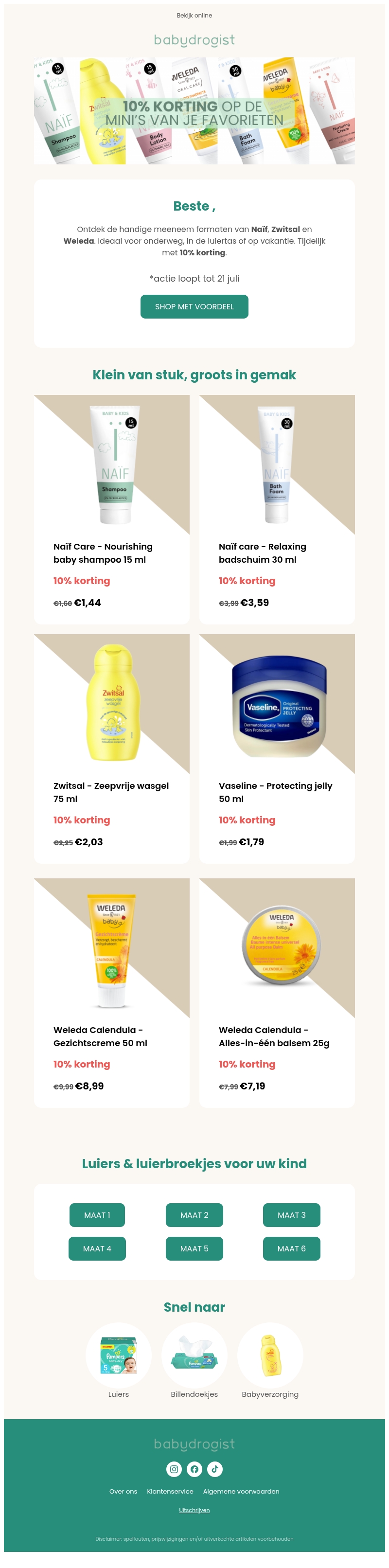
Task: Tap Uitschrijven to unsubscribe
Action: [x=194, y=1510]
